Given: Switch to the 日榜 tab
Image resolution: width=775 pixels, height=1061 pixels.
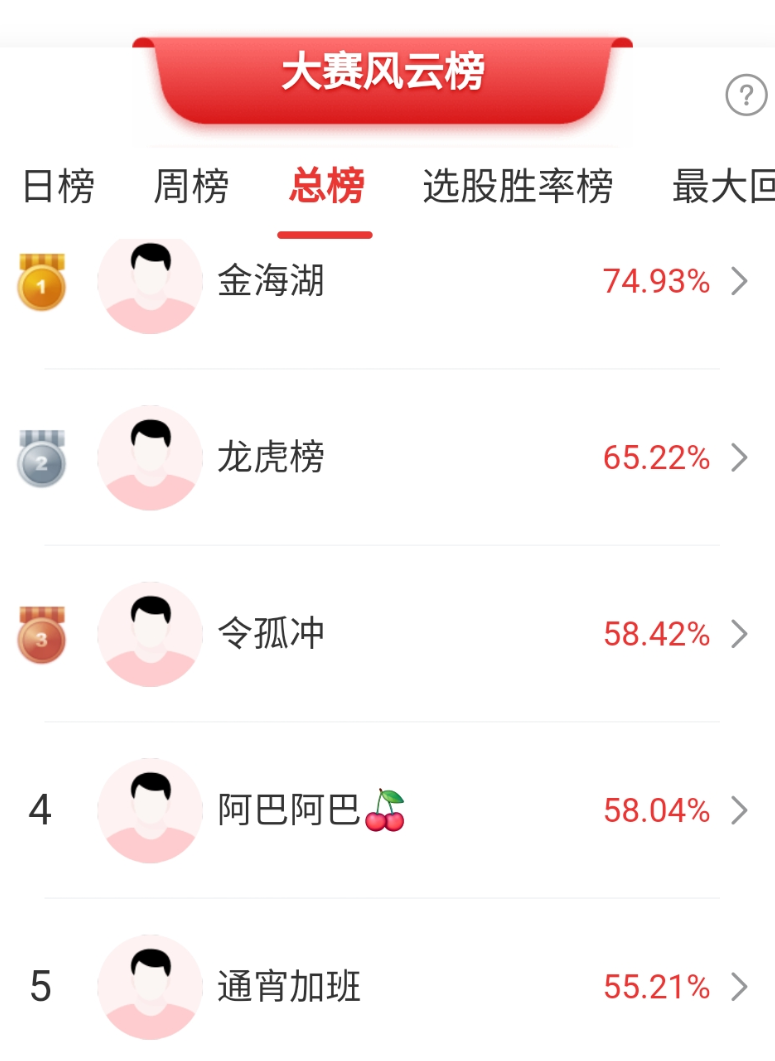Looking at the screenshot, I should [x=58, y=187].
